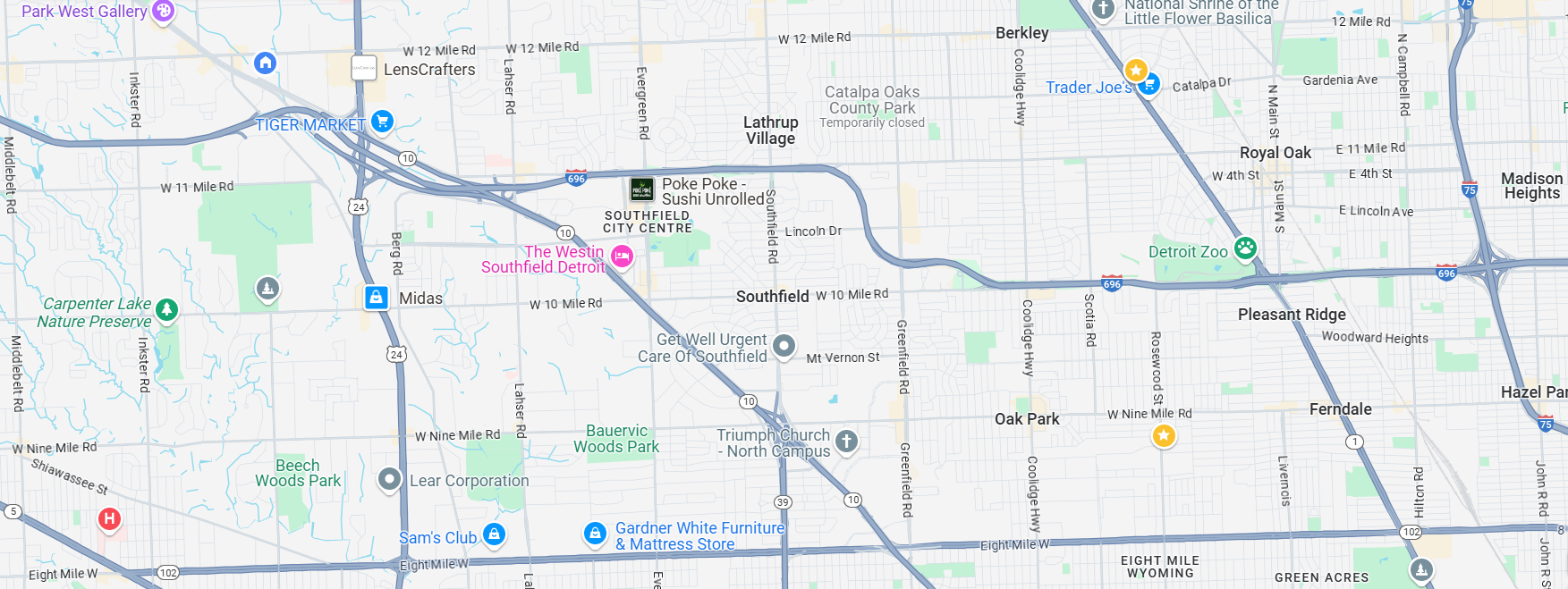Select the Detroit Zoo marker
Image resolution: width=1568 pixels, height=589 pixels.
point(1245,248)
